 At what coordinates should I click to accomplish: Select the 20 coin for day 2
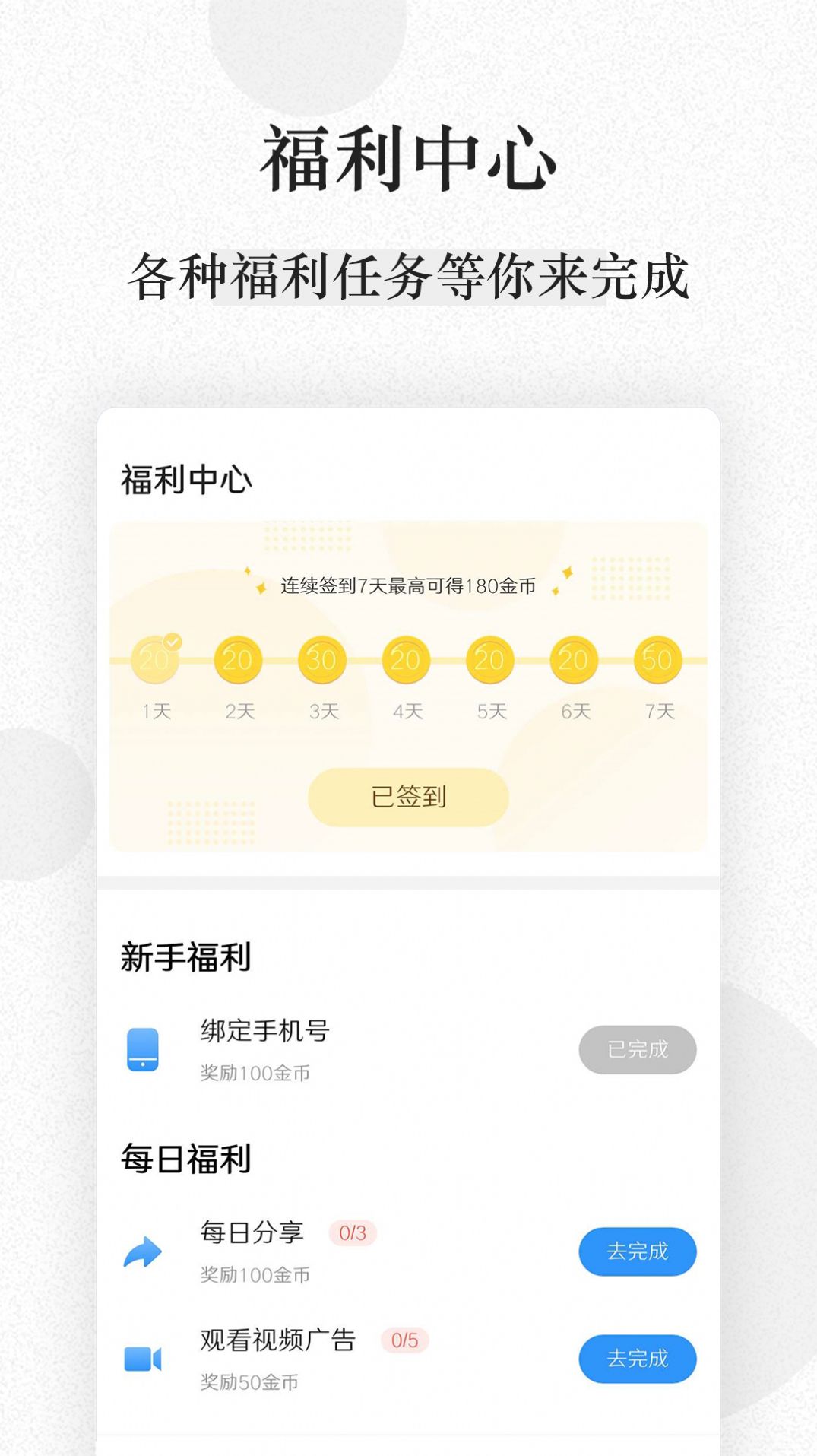[x=239, y=660]
